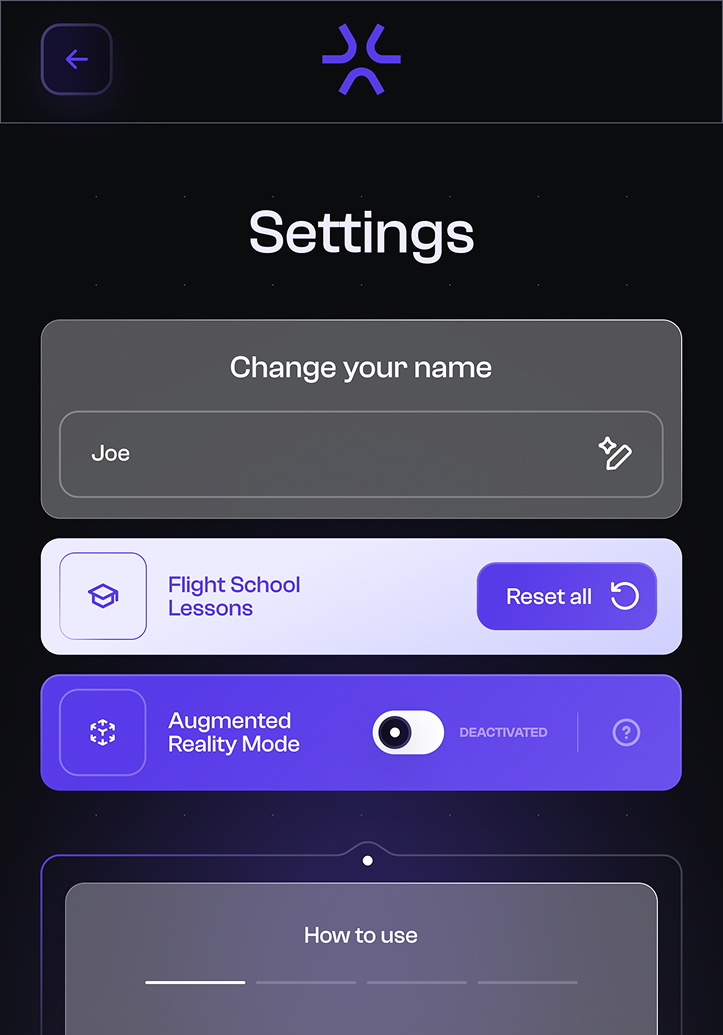Screen dimensions: 723x1035
Task: Open Augmented Reality help question mark
Action: 626,733
